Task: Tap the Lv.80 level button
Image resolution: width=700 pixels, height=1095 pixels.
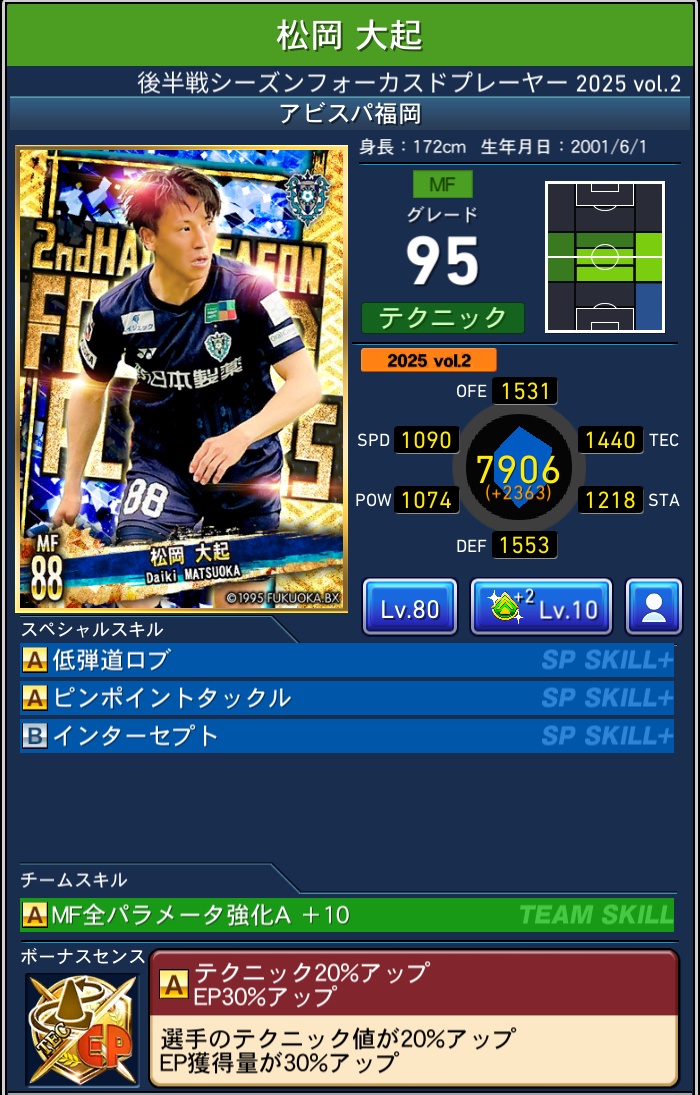Action: coord(409,607)
